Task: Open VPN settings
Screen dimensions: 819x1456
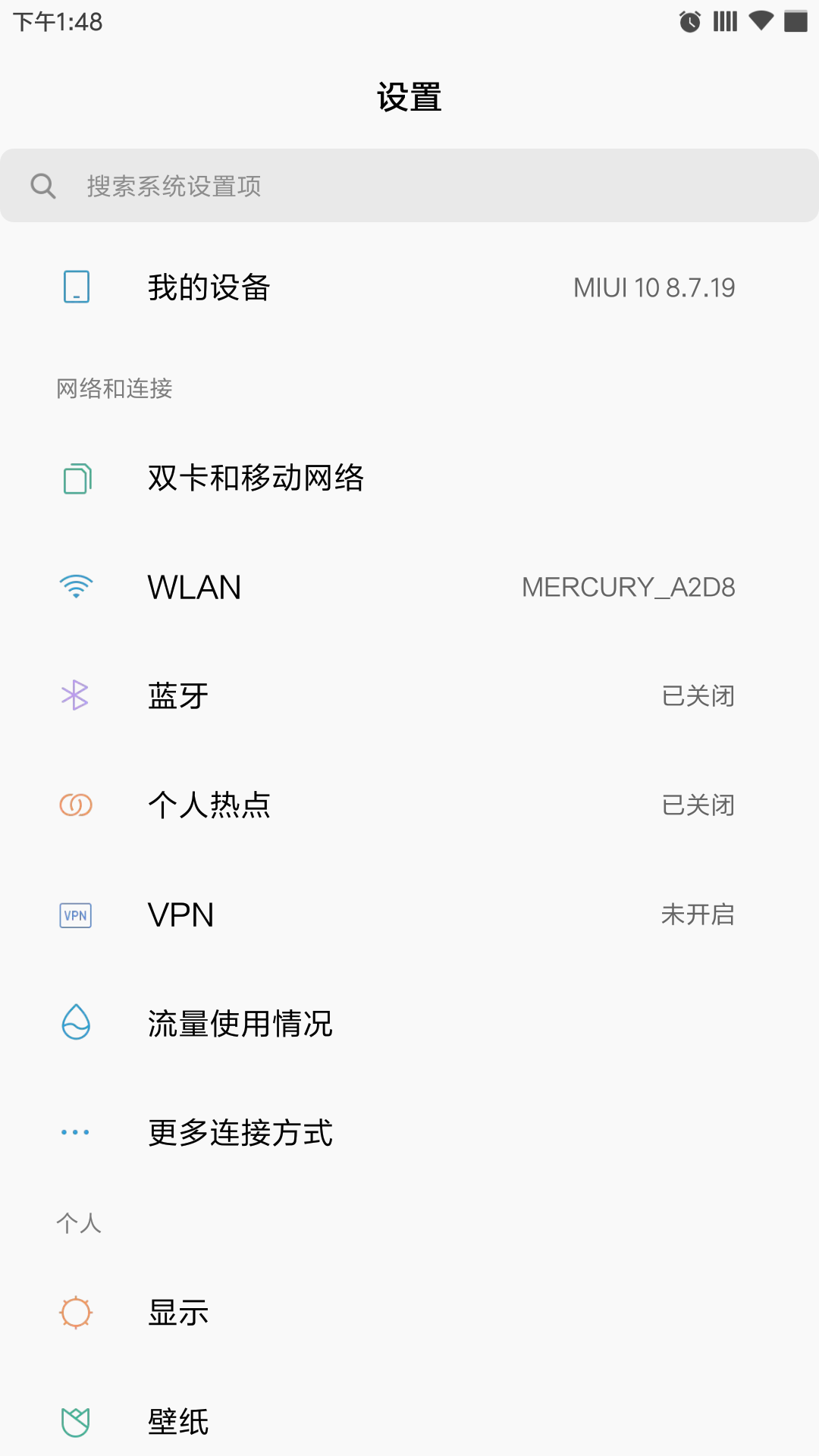Action: coord(409,915)
